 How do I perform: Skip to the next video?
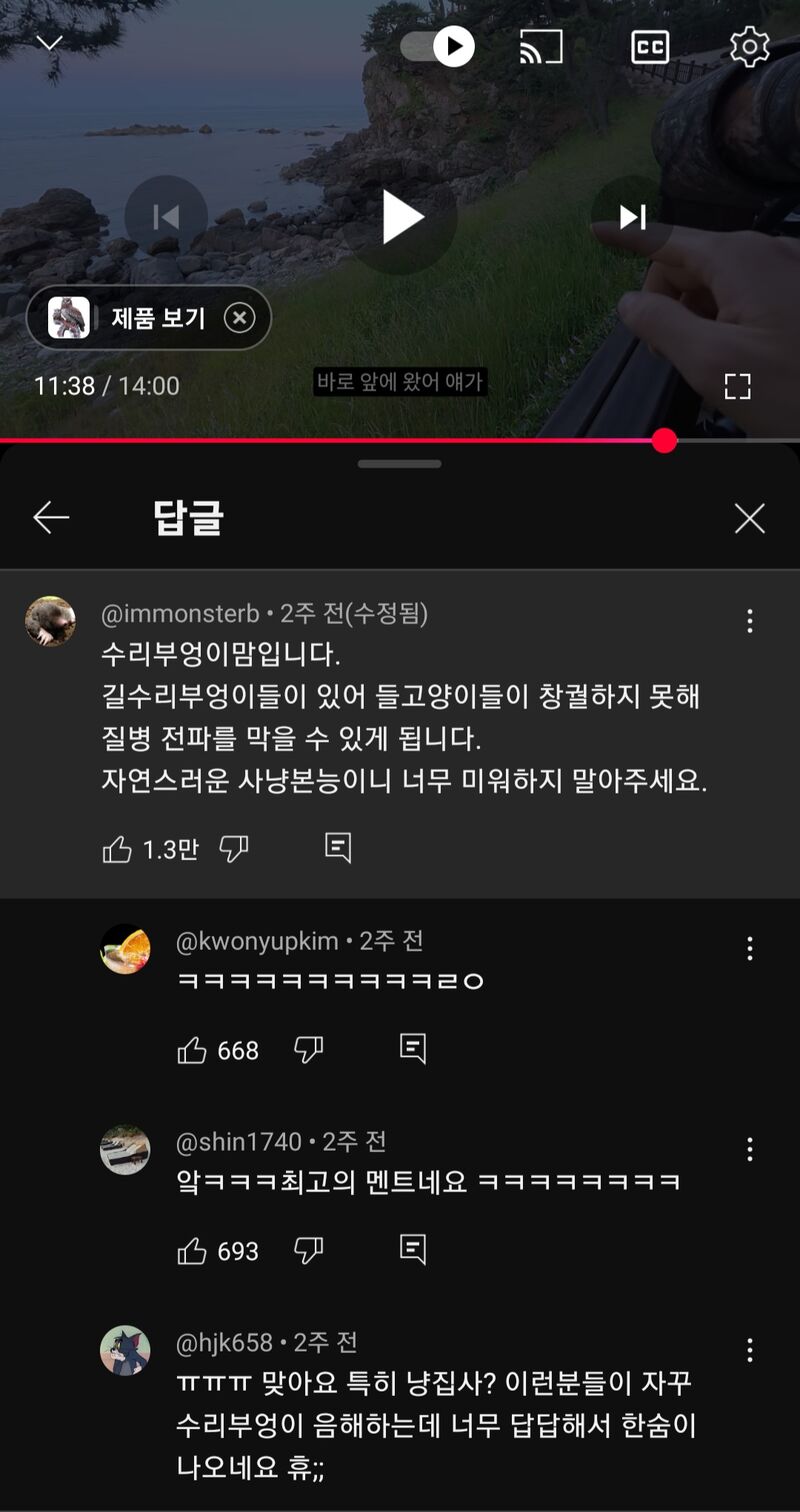point(632,217)
